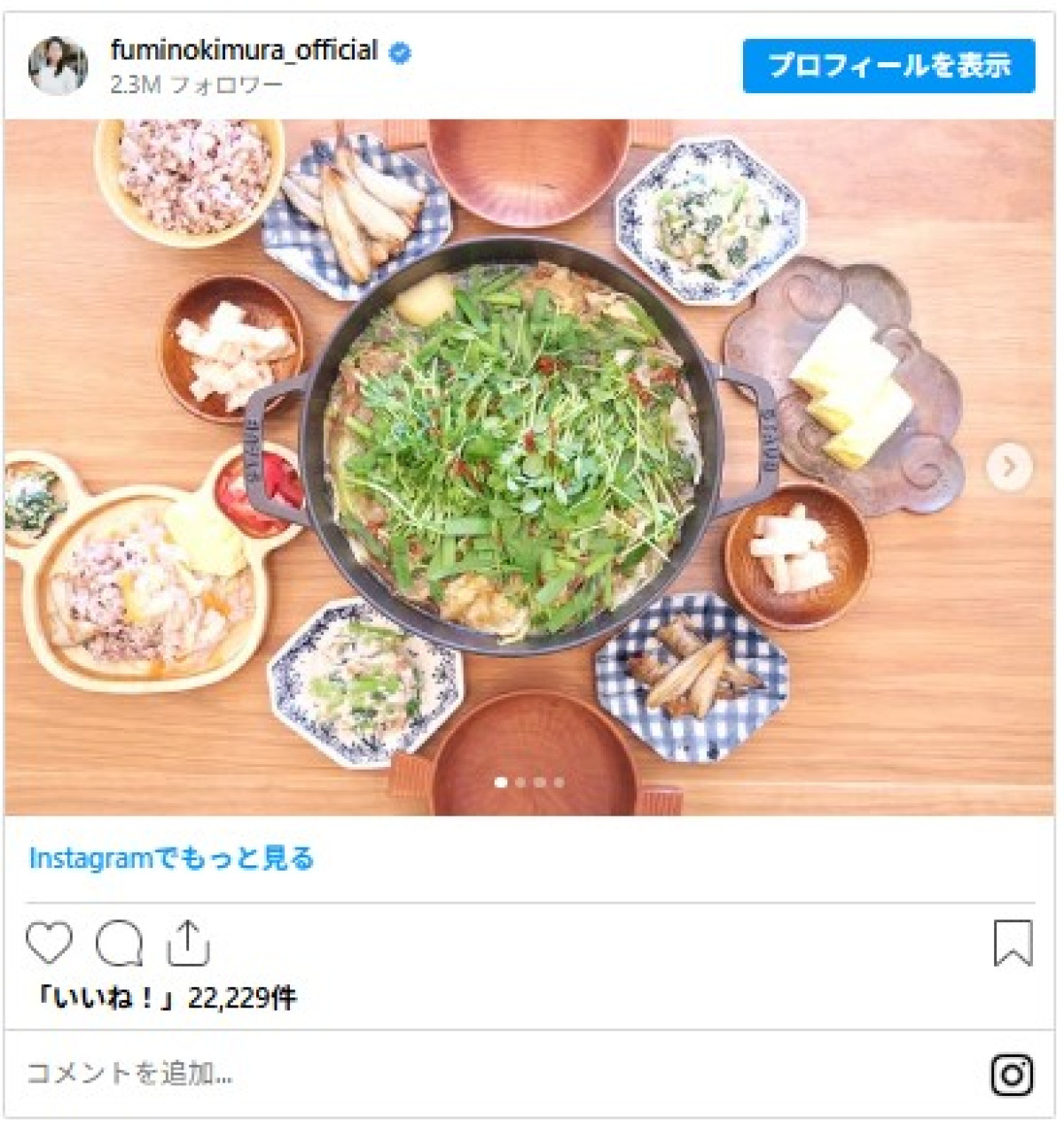The width and height of the screenshot is (1064, 1127).
Task: Like this post with heart icon
Action: [x=49, y=943]
